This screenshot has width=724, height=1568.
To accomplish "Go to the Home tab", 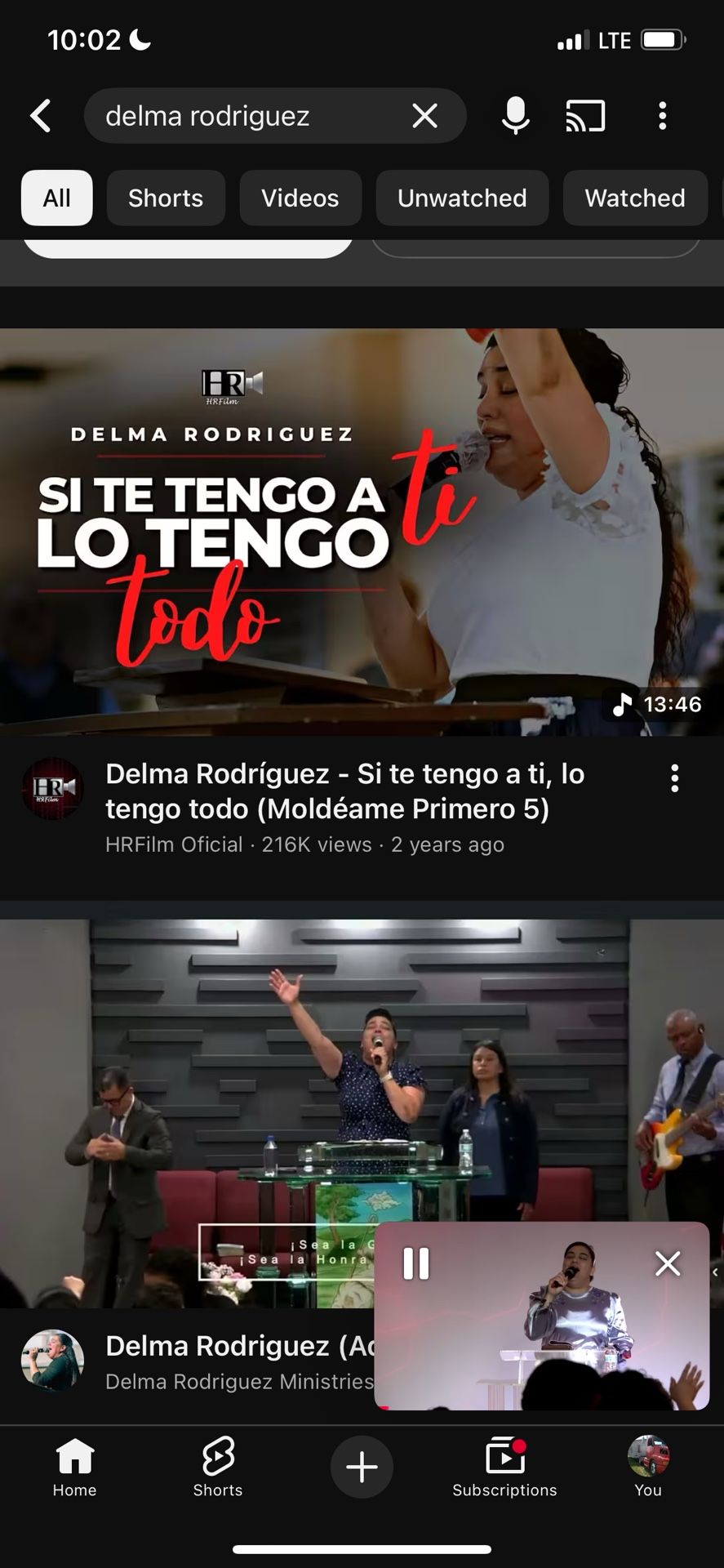I will [x=74, y=1467].
